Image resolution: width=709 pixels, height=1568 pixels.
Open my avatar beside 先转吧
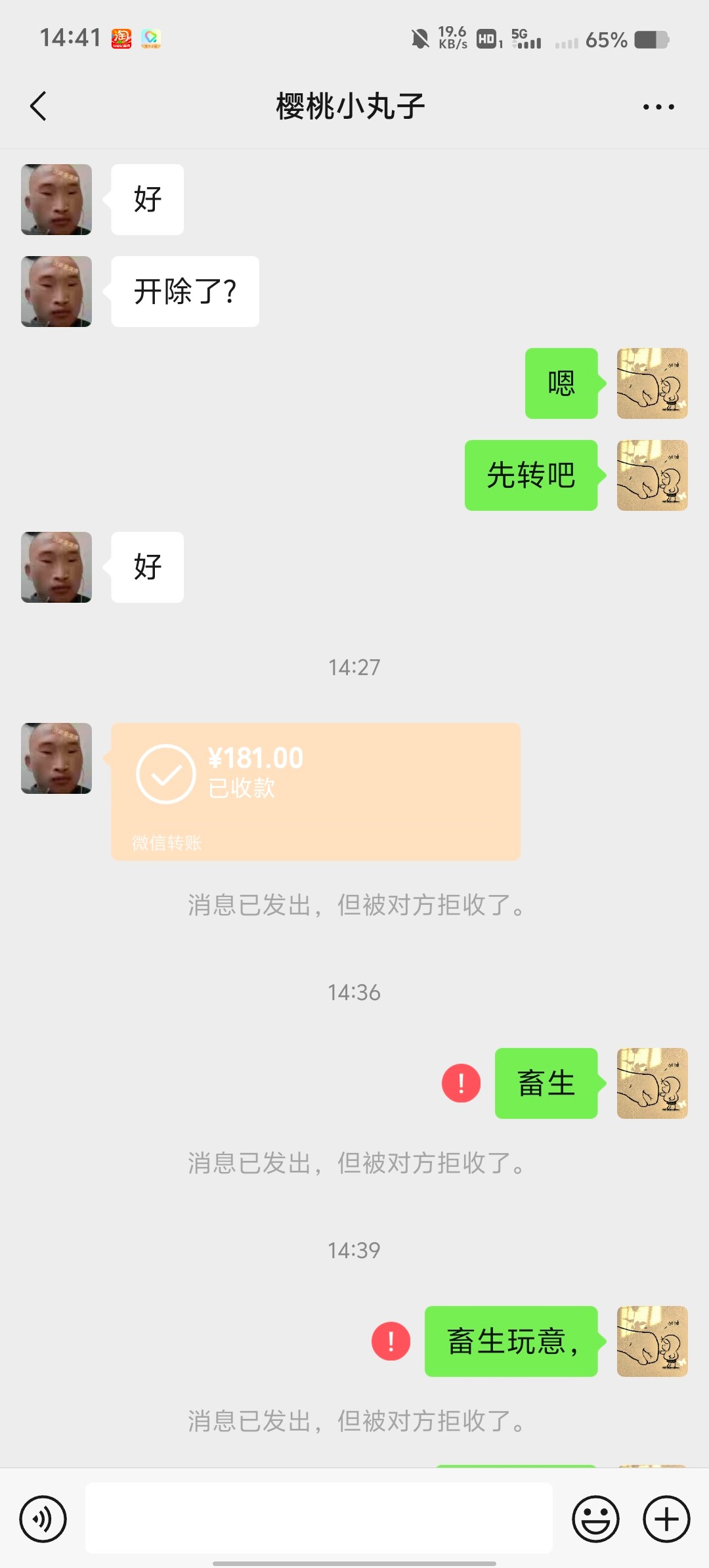652,475
